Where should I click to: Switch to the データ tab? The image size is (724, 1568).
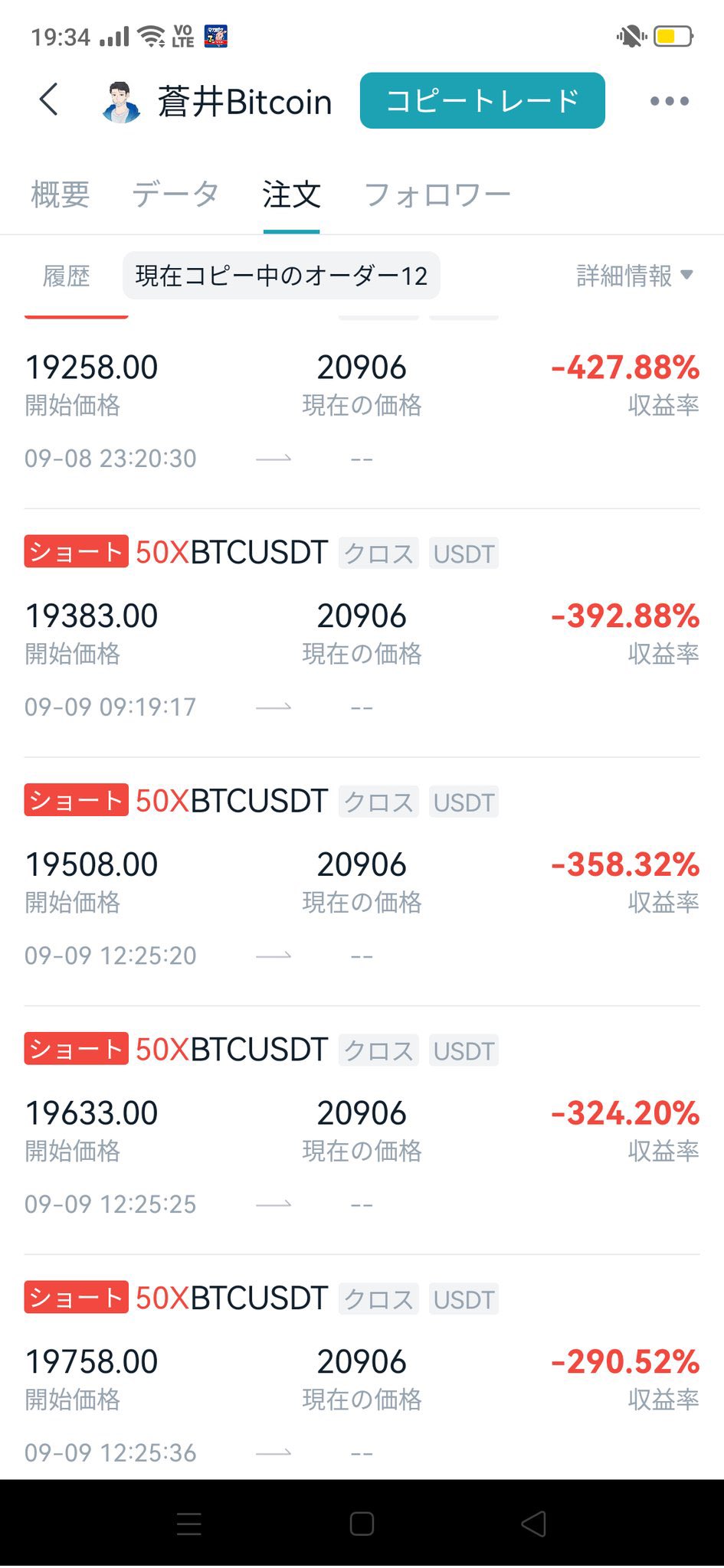click(175, 194)
